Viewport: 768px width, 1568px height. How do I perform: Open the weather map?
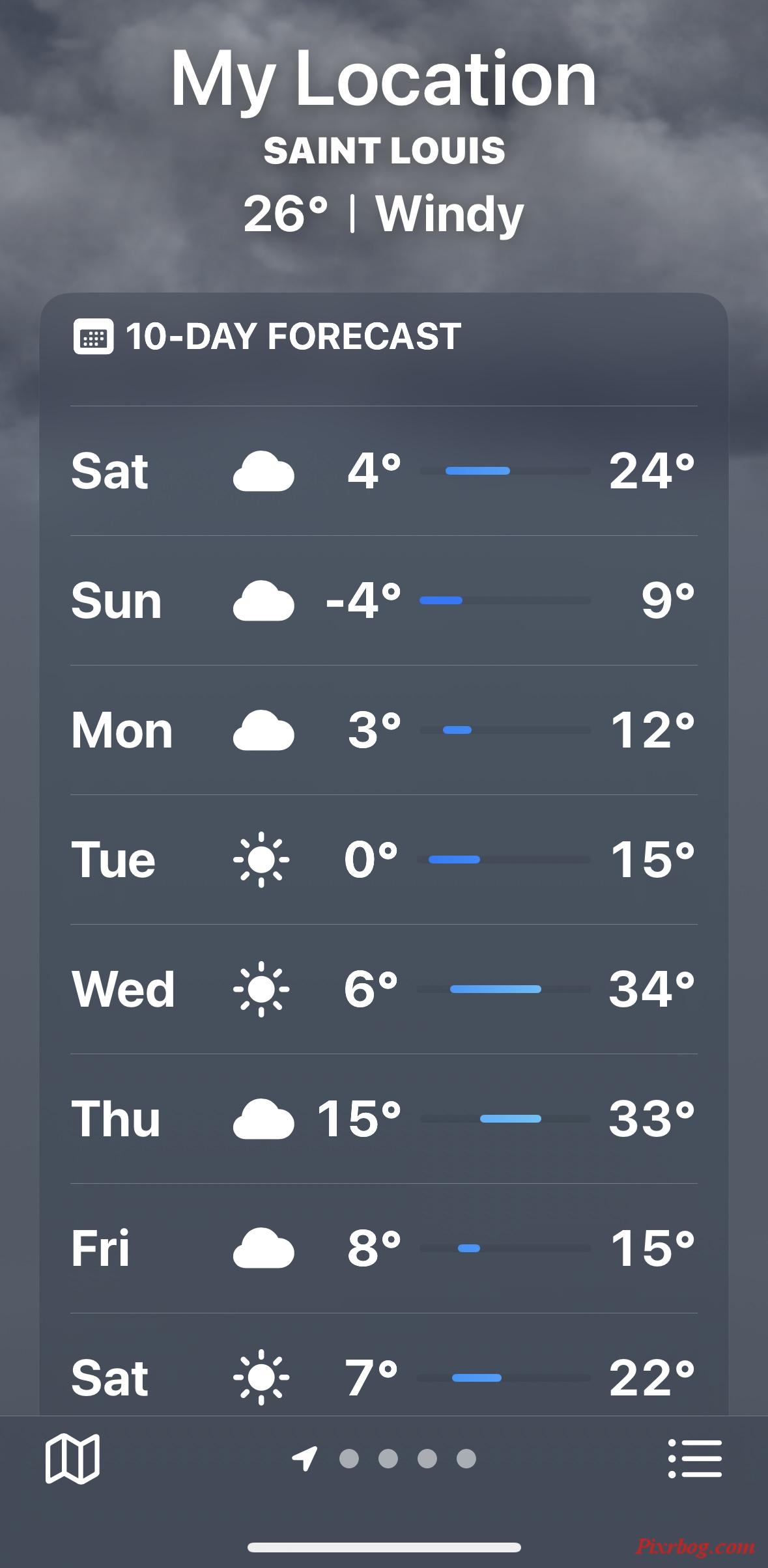pyautogui.click(x=72, y=1459)
